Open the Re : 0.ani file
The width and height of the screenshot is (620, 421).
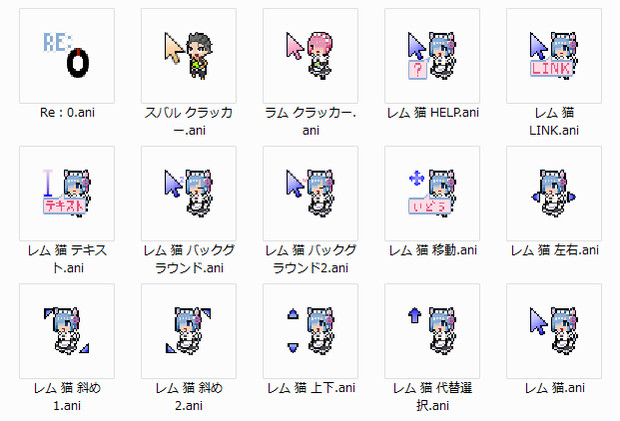pyautogui.click(x=66, y=56)
